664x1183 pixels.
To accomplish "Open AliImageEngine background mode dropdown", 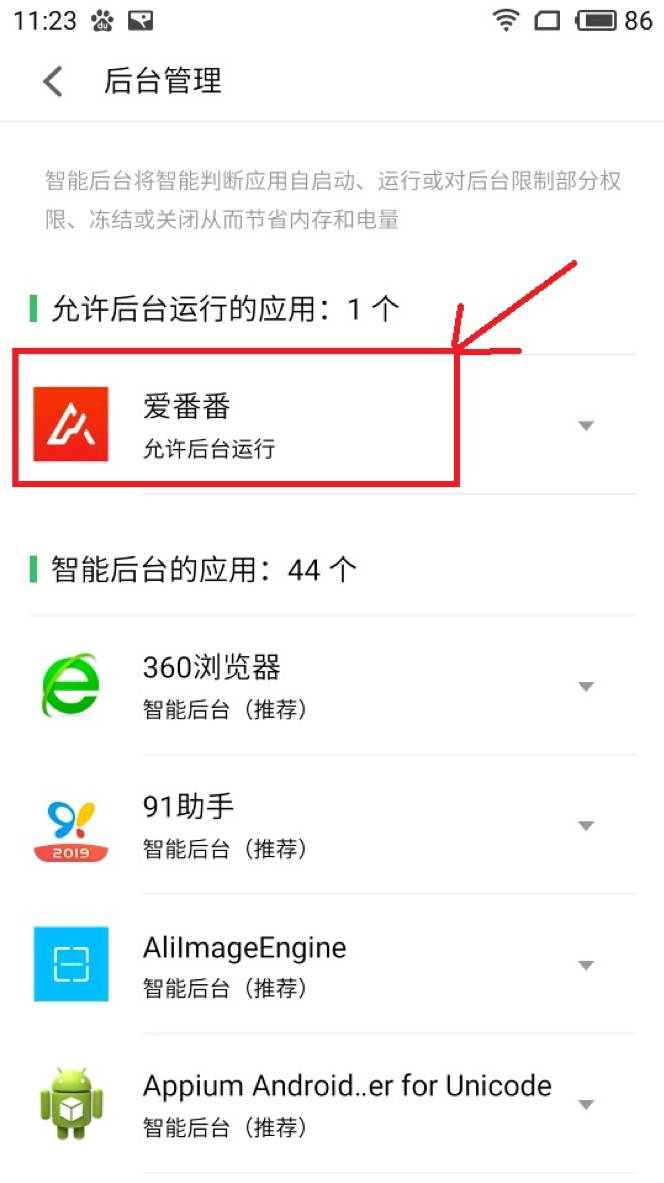I will tap(586, 966).
